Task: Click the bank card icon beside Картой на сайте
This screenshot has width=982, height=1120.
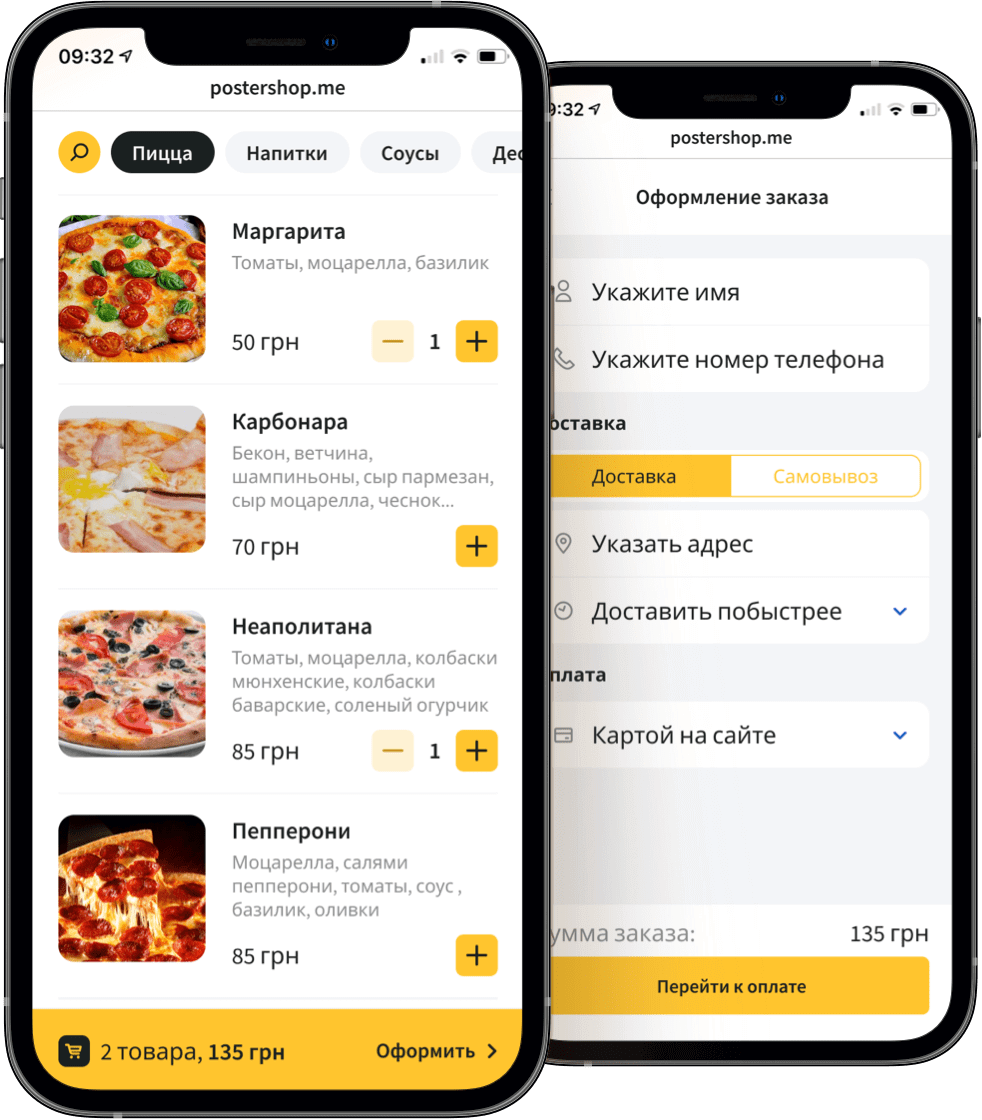Action: 563,734
